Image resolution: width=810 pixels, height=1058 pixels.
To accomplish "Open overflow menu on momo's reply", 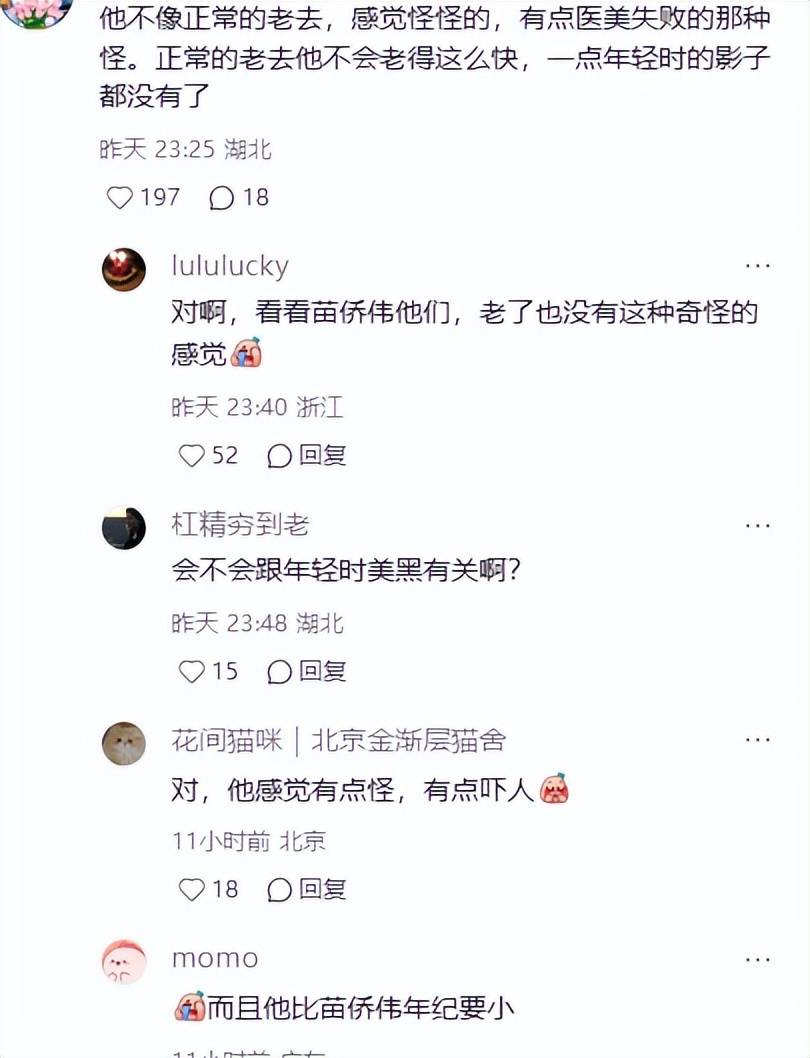I will click(x=757, y=960).
